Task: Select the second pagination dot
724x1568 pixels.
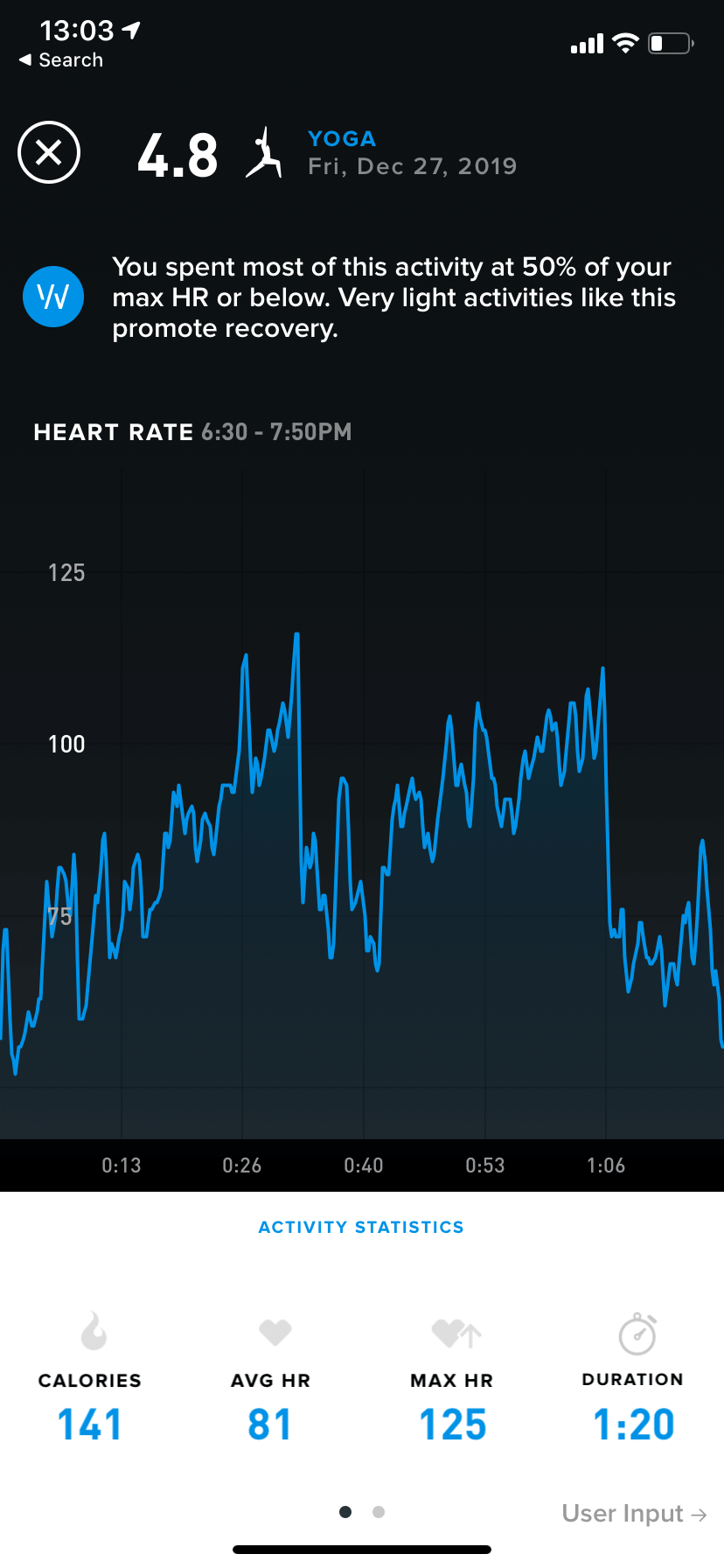Action: click(379, 1511)
